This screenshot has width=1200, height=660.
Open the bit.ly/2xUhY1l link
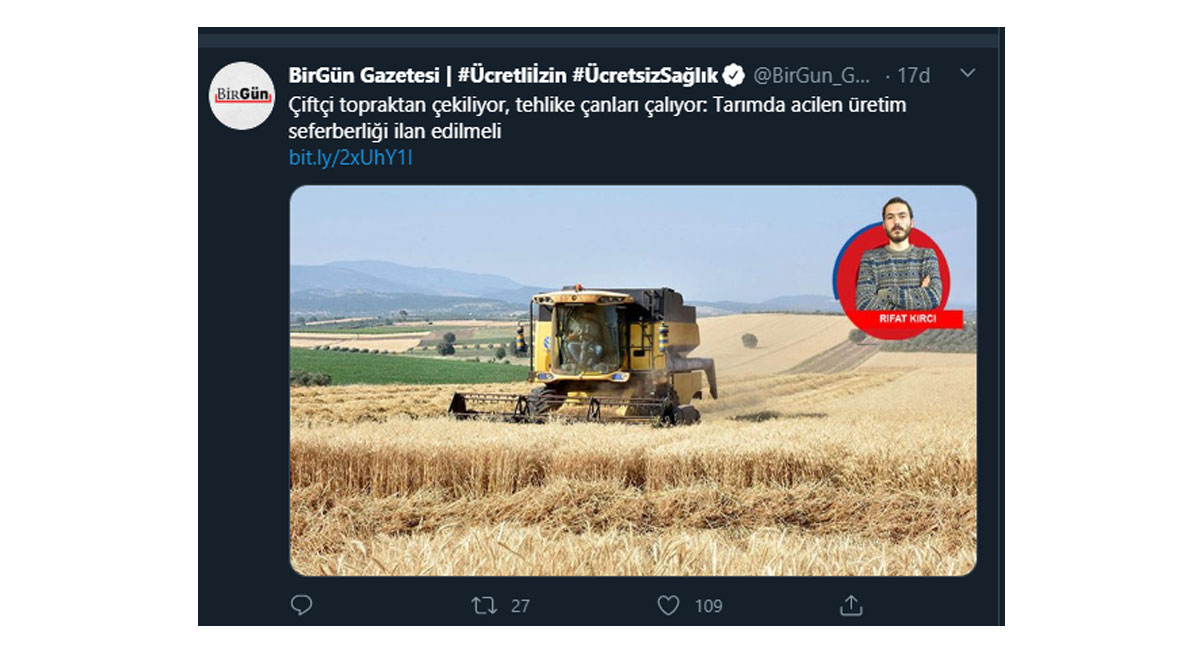click(350, 158)
